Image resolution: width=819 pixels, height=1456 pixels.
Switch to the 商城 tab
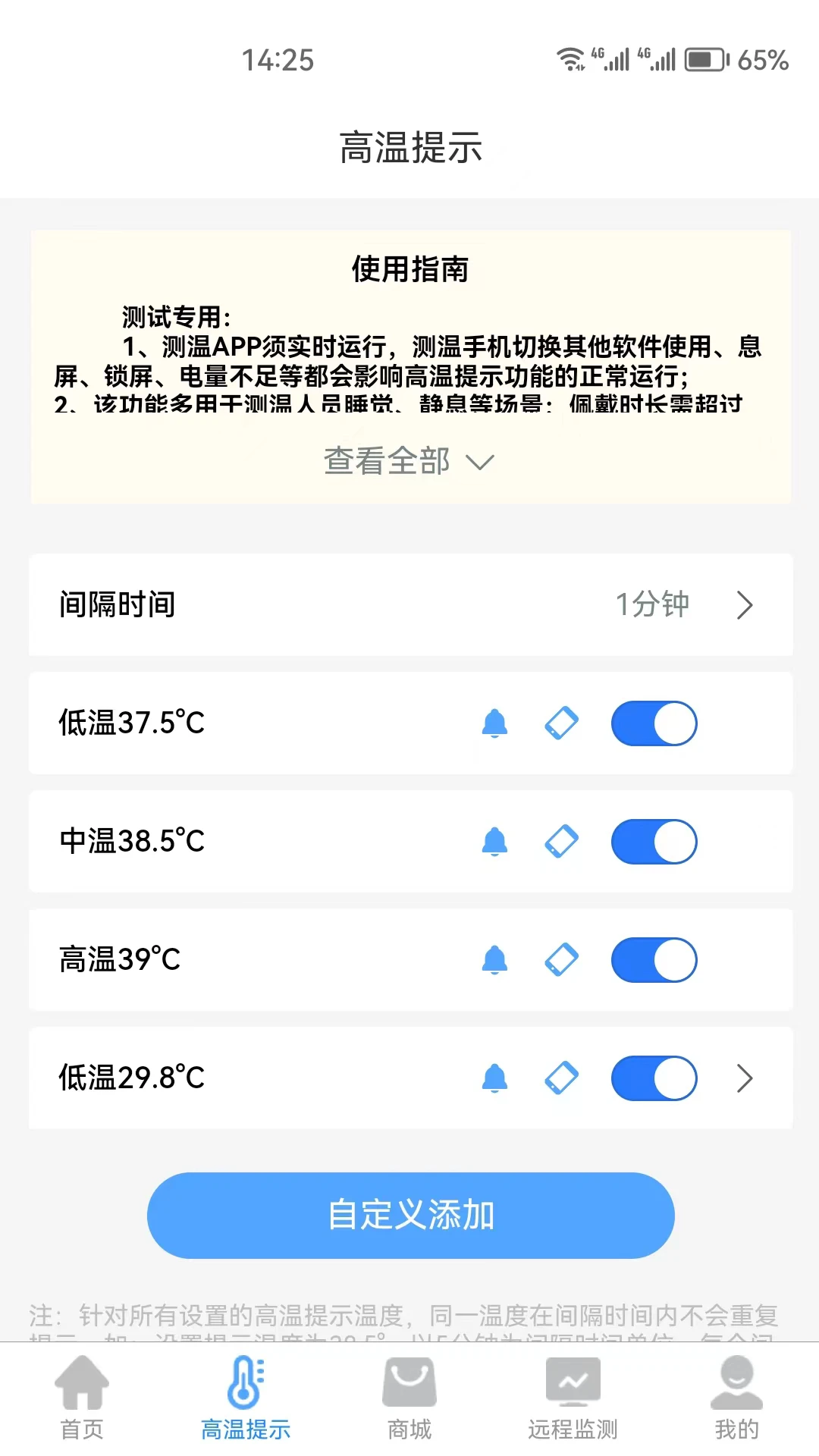[409, 1399]
